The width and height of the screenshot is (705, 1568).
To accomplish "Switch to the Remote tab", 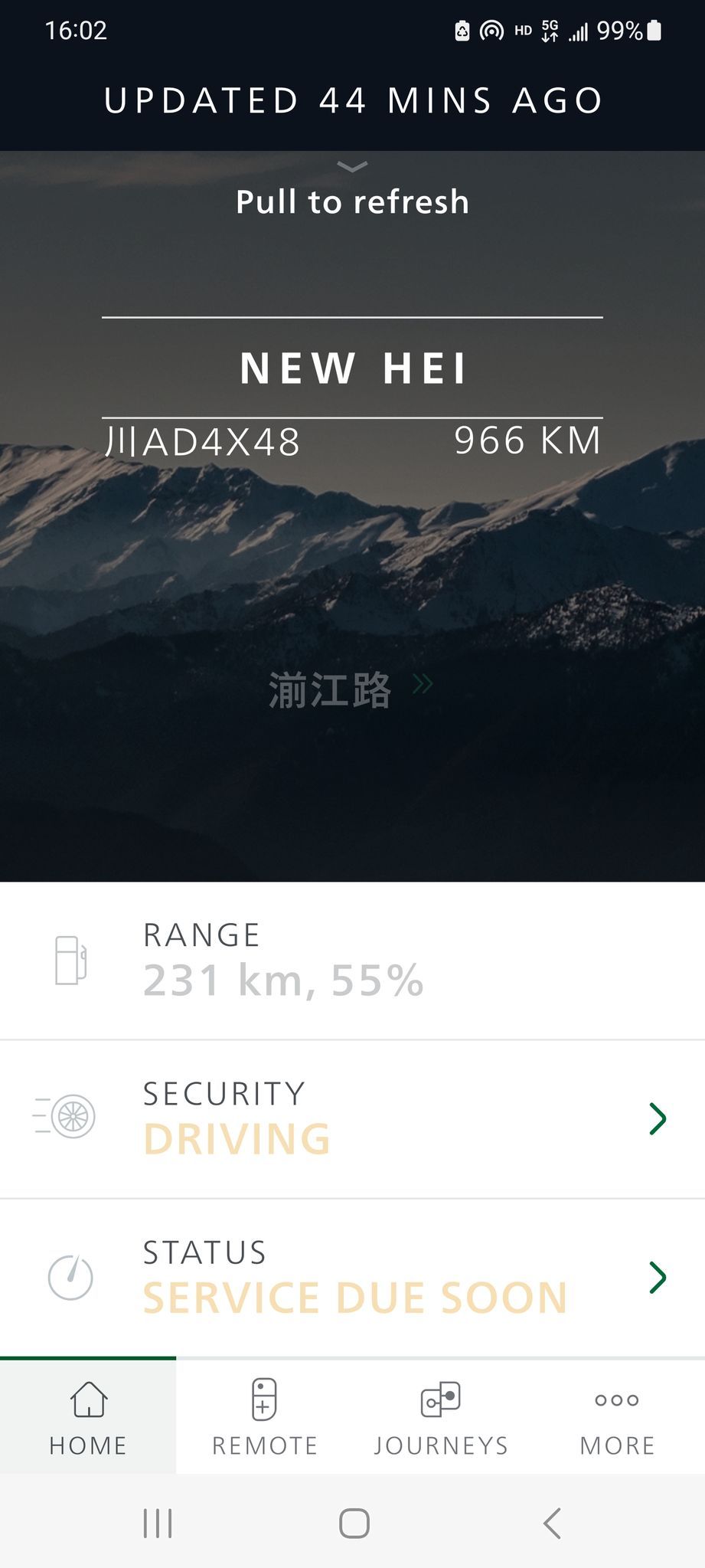I will [x=264, y=1416].
